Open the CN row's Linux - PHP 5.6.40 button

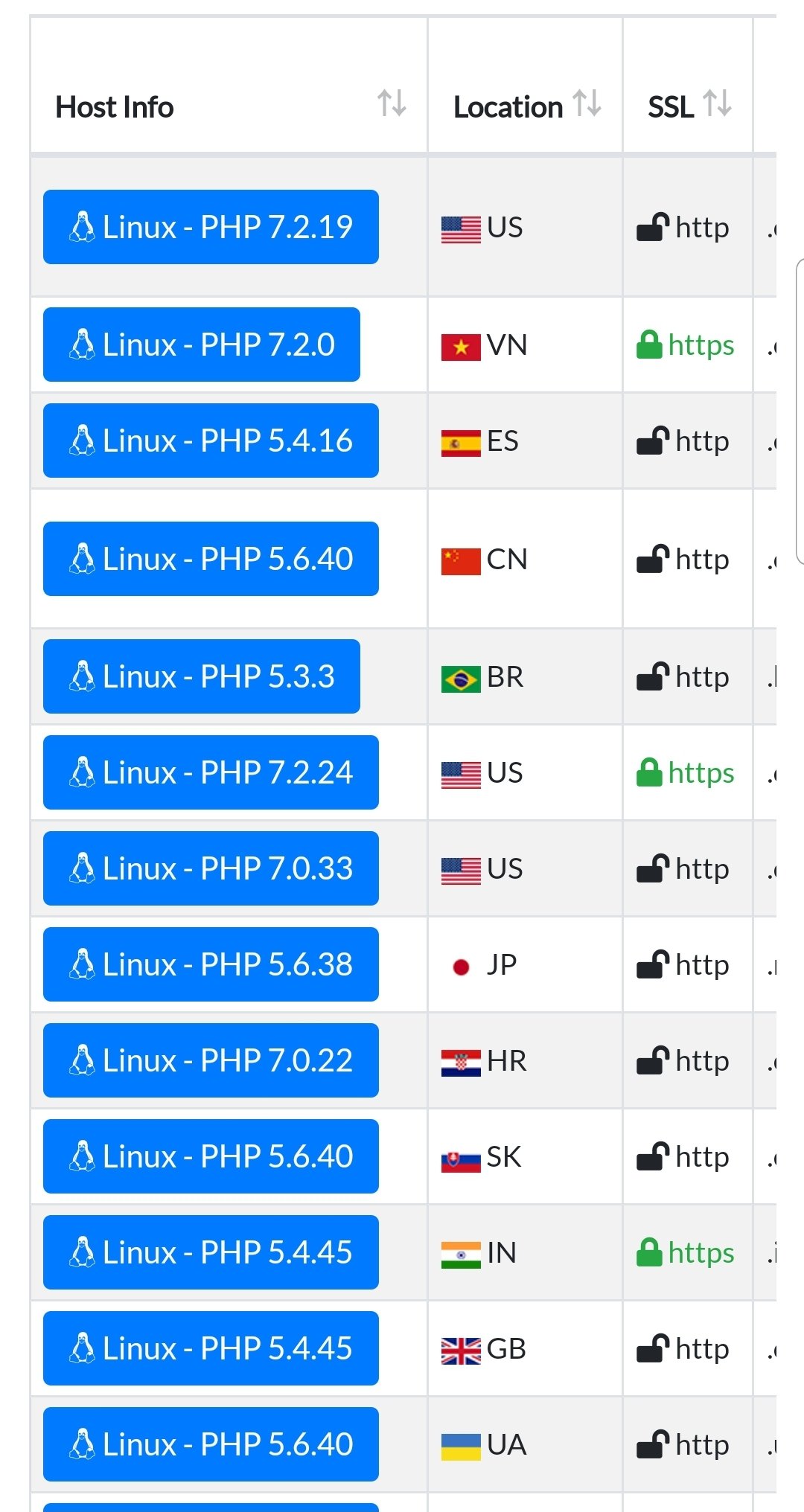[211, 559]
